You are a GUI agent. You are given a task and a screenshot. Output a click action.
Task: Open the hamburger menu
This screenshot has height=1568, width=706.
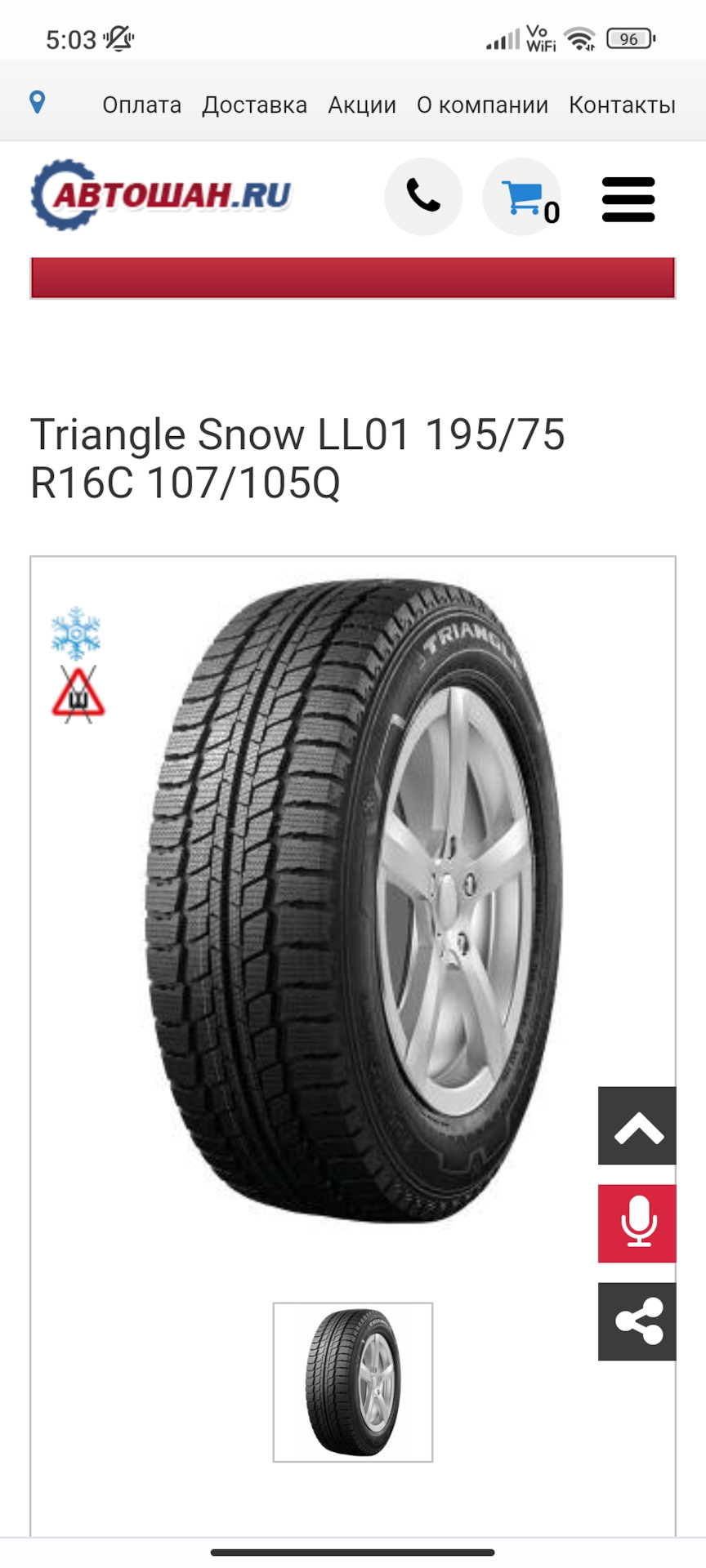click(628, 199)
